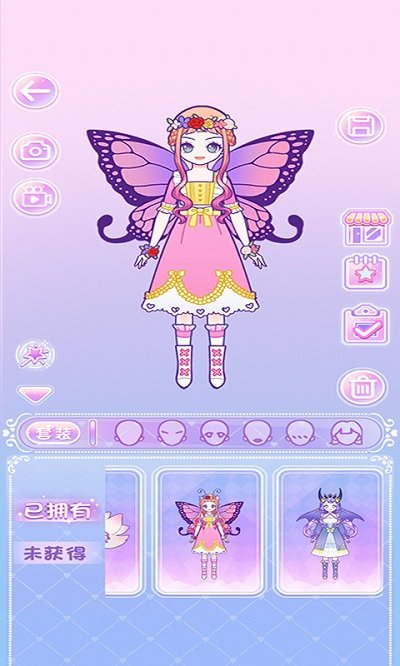Select the pink butterfly fairy outfit card
Image resolution: width=400 pixels, height=666 pixels.
[x=209, y=532]
